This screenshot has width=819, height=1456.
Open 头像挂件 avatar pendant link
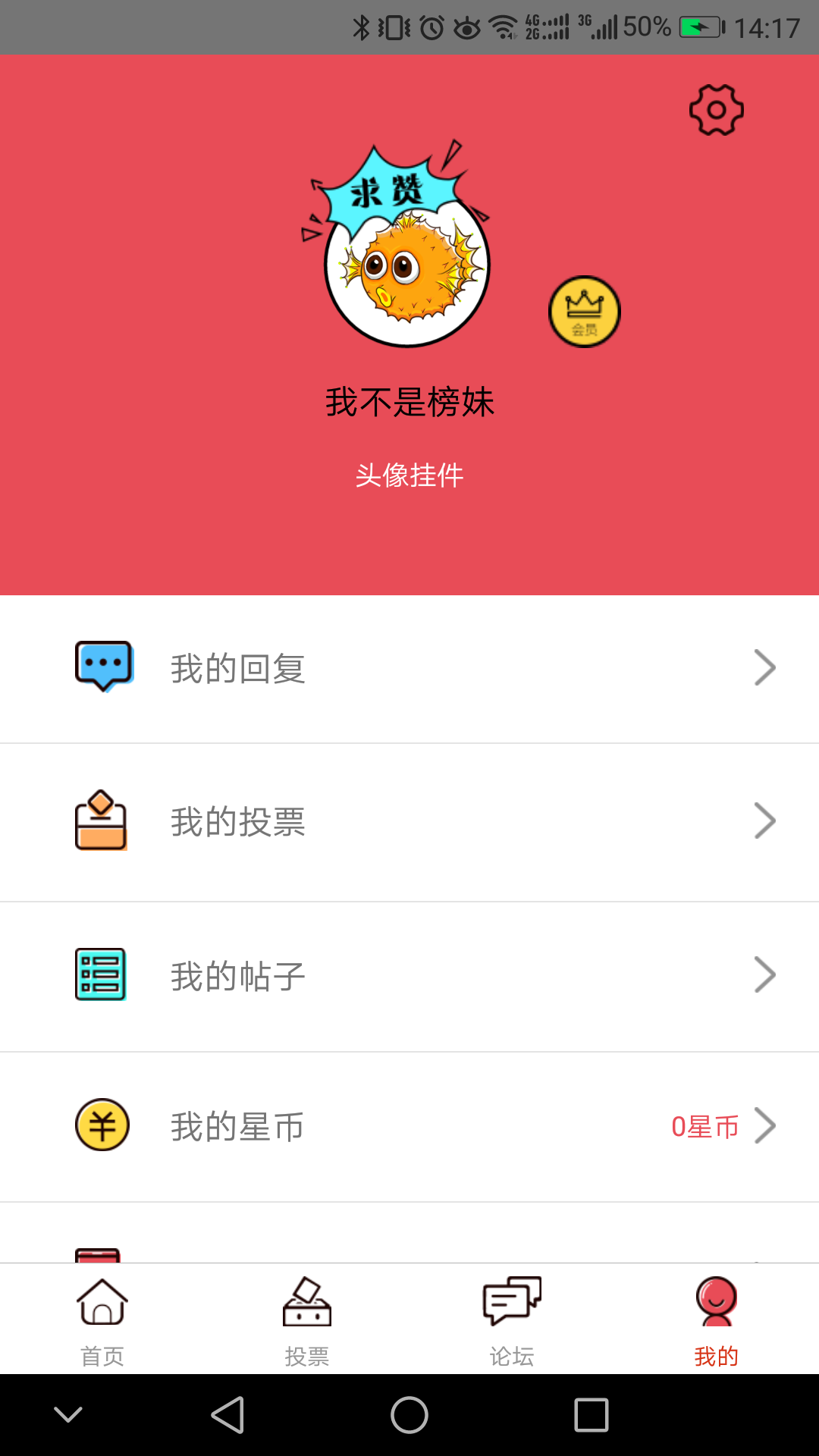[x=409, y=475]
